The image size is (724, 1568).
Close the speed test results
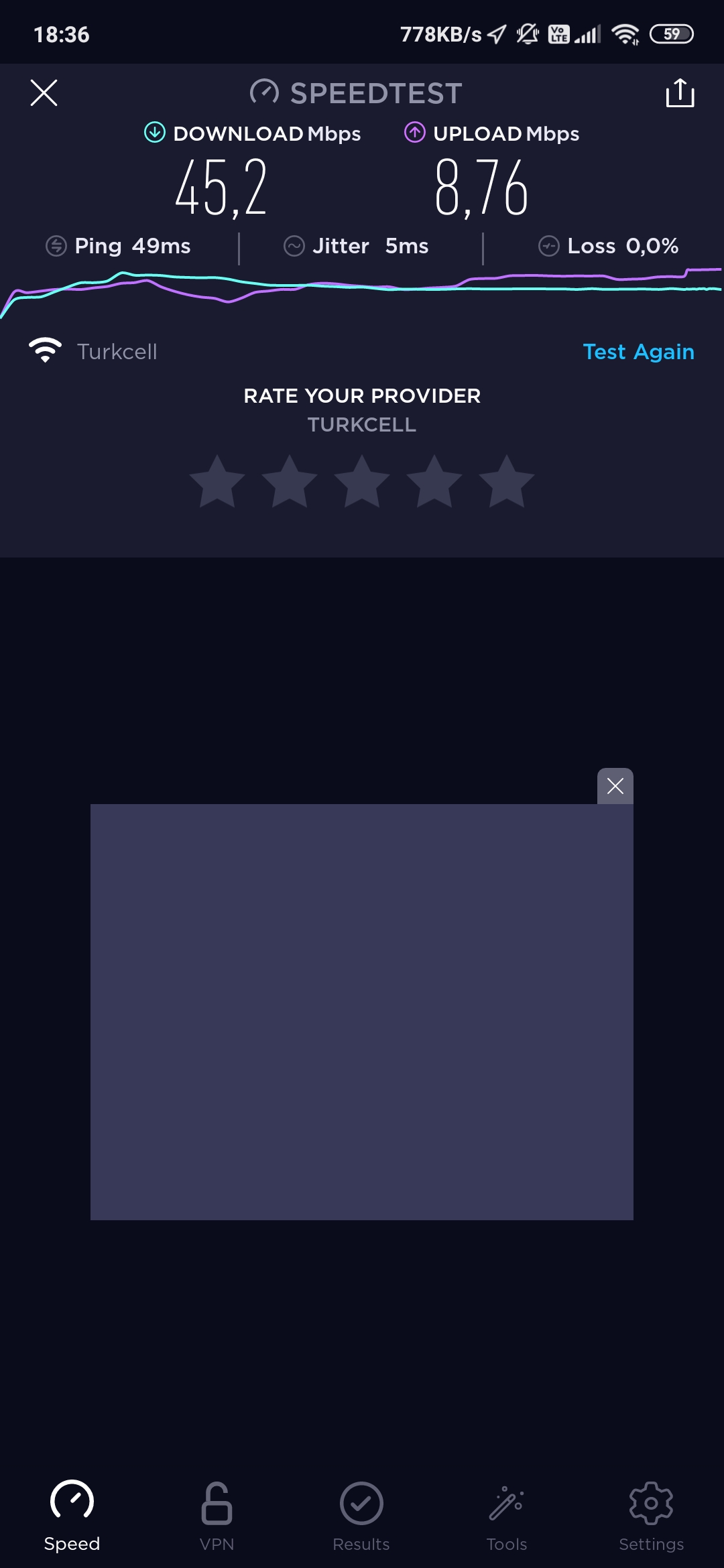pyautogui.click(x=44, y=92)
